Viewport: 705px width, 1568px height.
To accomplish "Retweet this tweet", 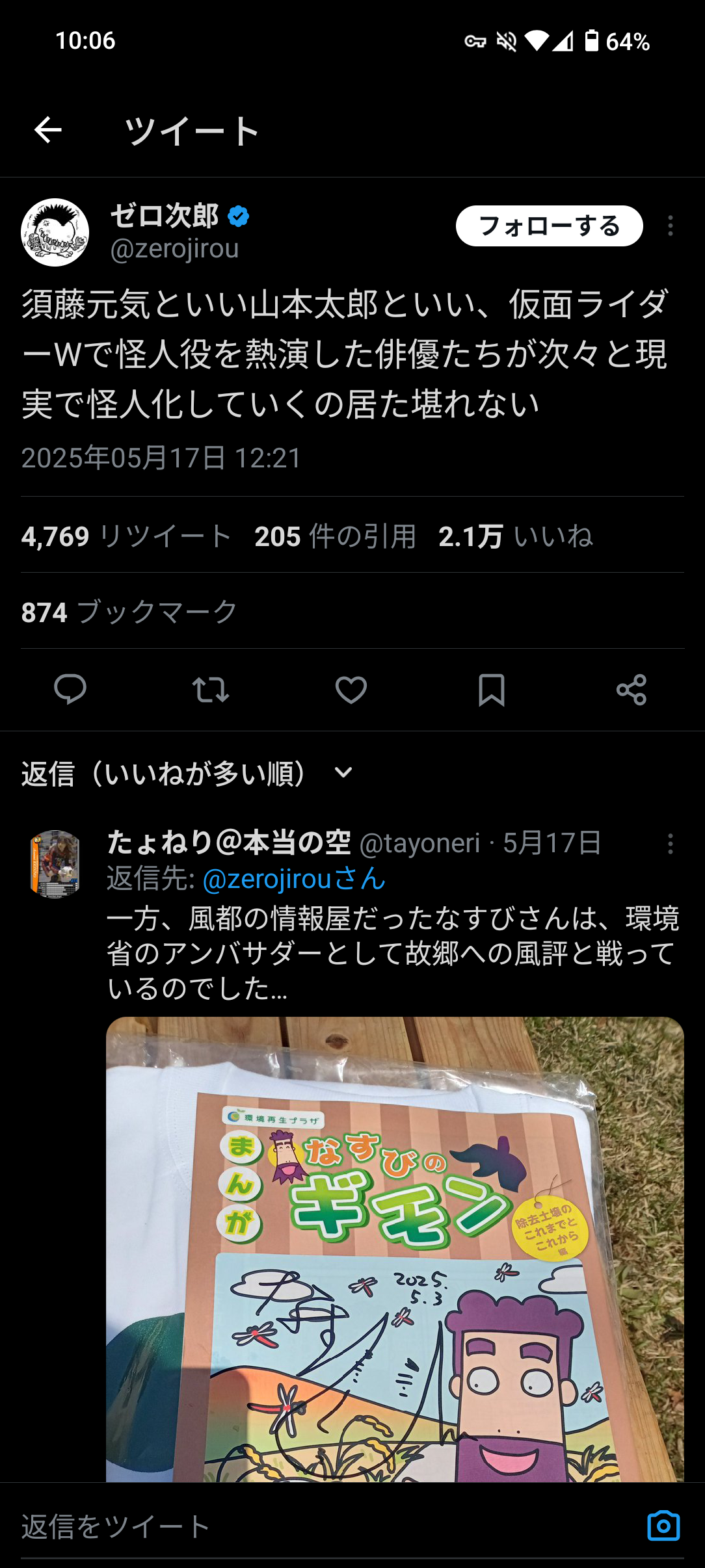I will [211, 690].
